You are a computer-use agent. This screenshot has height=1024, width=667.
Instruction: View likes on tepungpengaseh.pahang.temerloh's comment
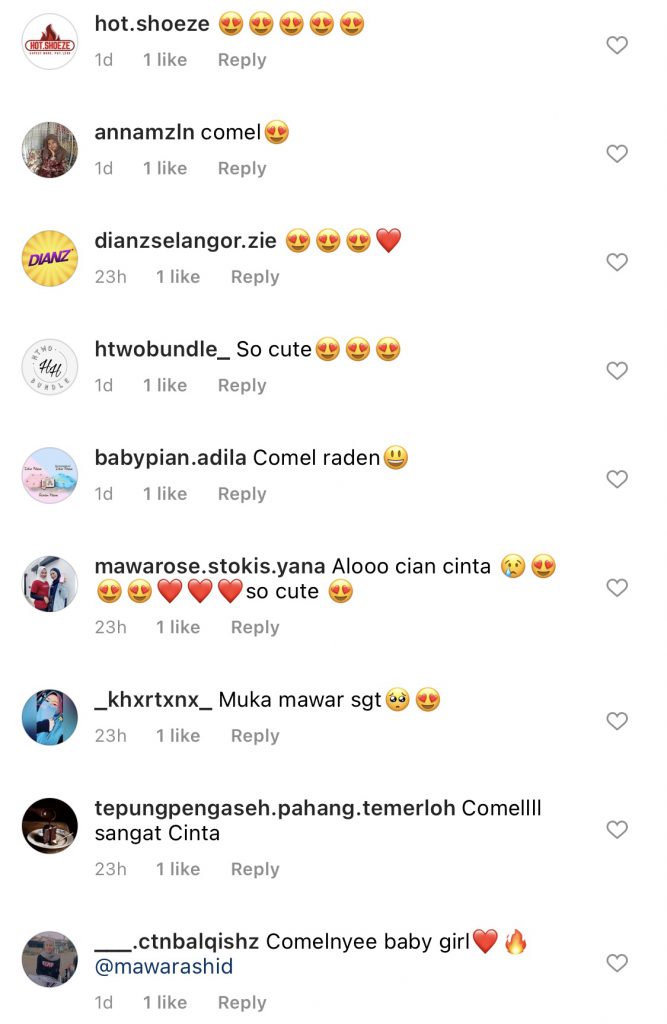click(178, 869)
